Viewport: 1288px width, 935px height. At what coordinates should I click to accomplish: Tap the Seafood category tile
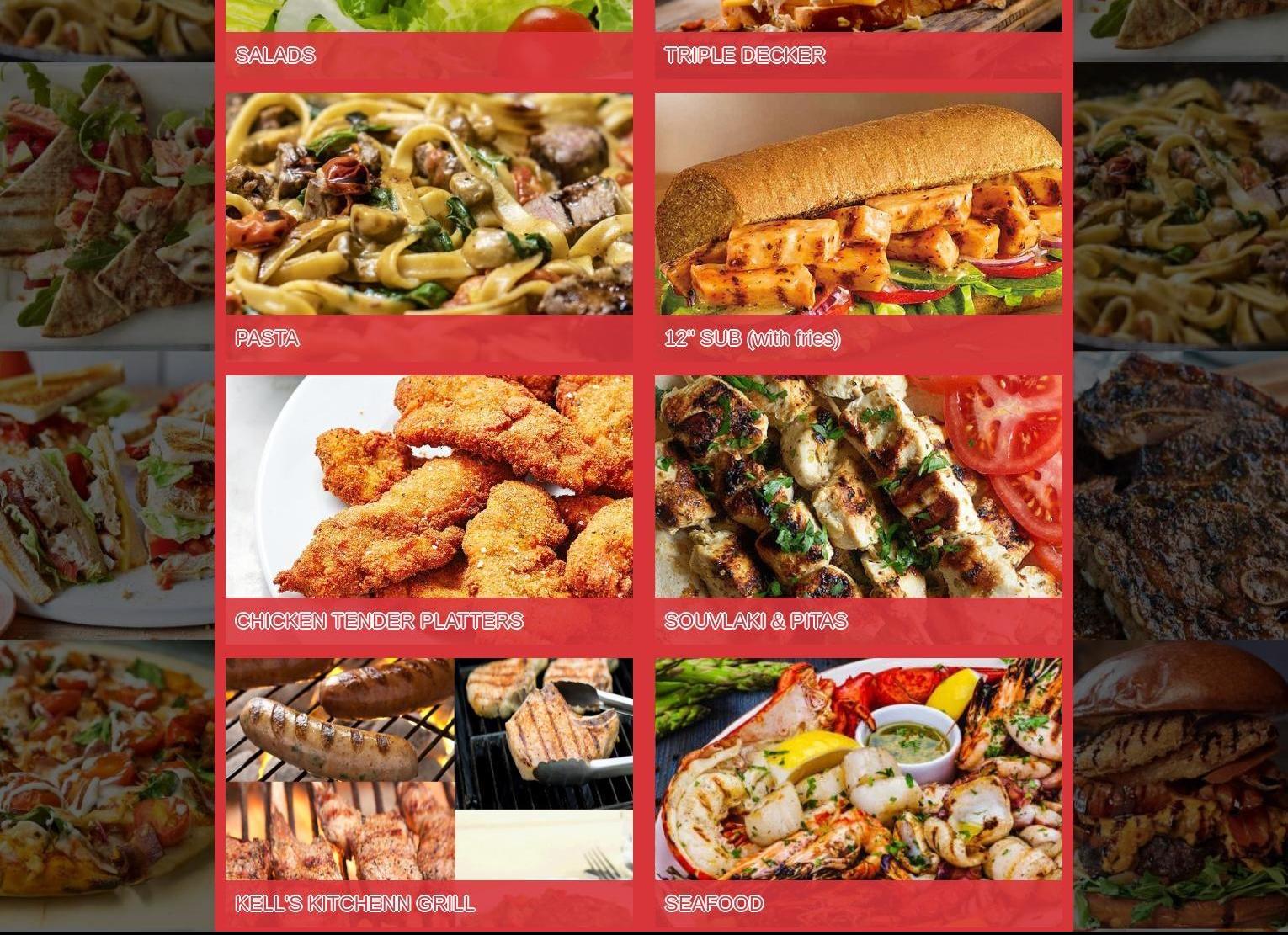click(858, 793)
